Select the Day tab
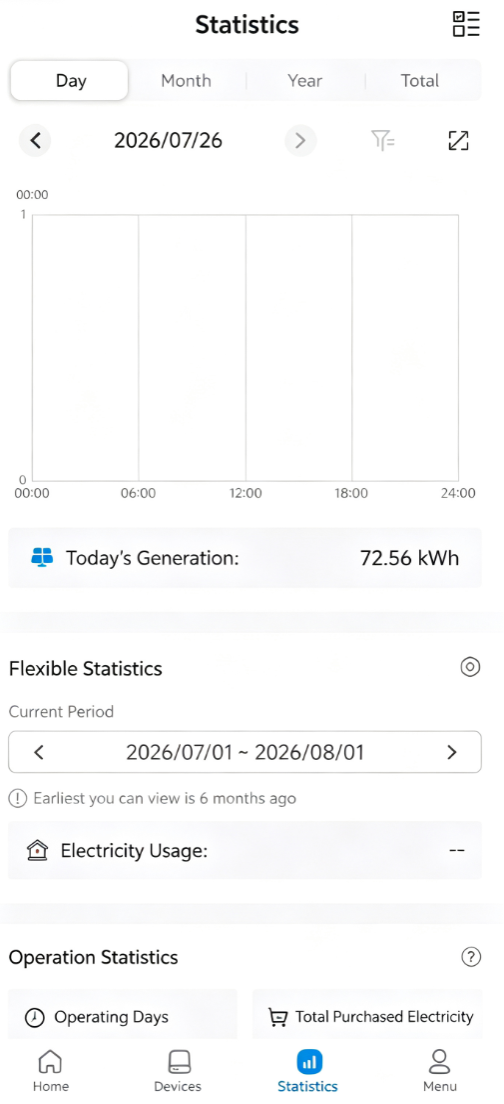The height and width of the screenshot is (1104, 504). pyautogui.click(x=70, y=80)
